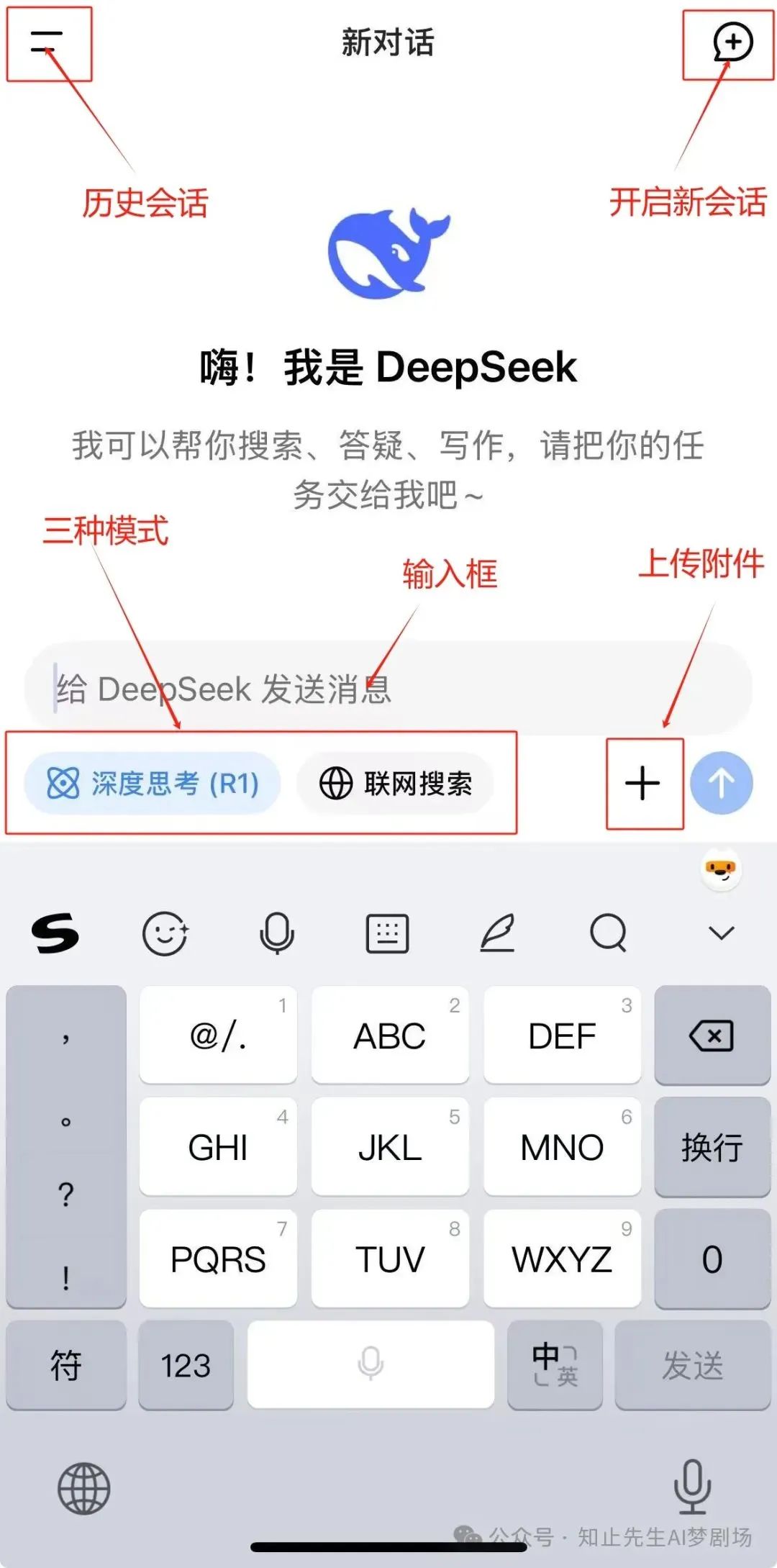Switch input language with 中/英 key
Screen dimensions: 777x1568
[555, 1365]
